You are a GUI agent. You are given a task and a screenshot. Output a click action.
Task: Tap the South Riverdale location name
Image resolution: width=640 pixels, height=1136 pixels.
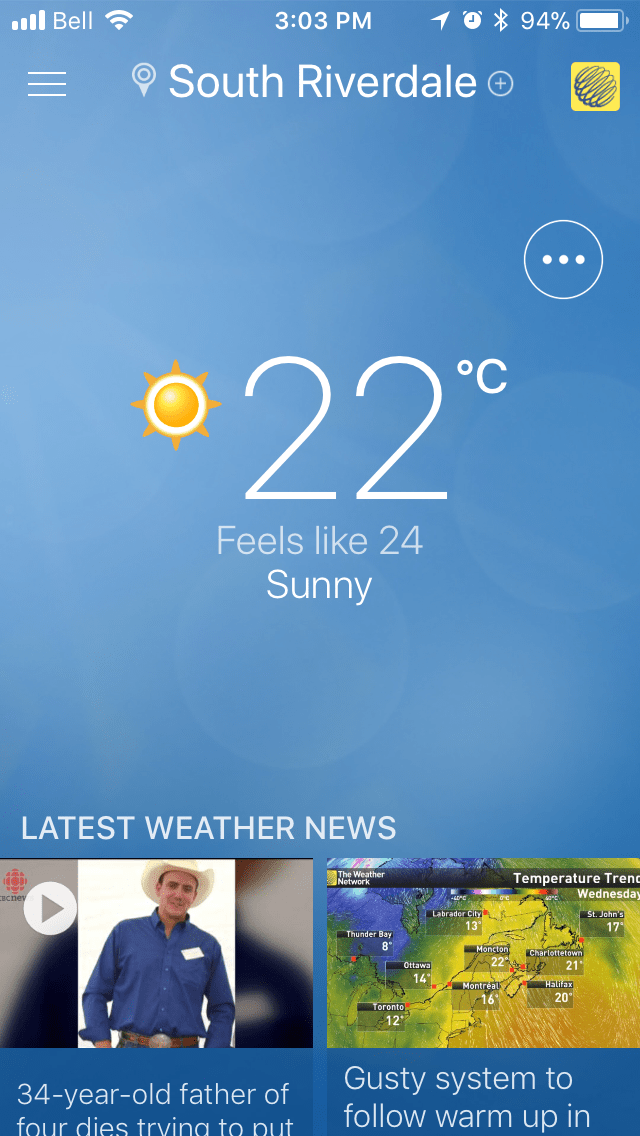pos(322,82)
